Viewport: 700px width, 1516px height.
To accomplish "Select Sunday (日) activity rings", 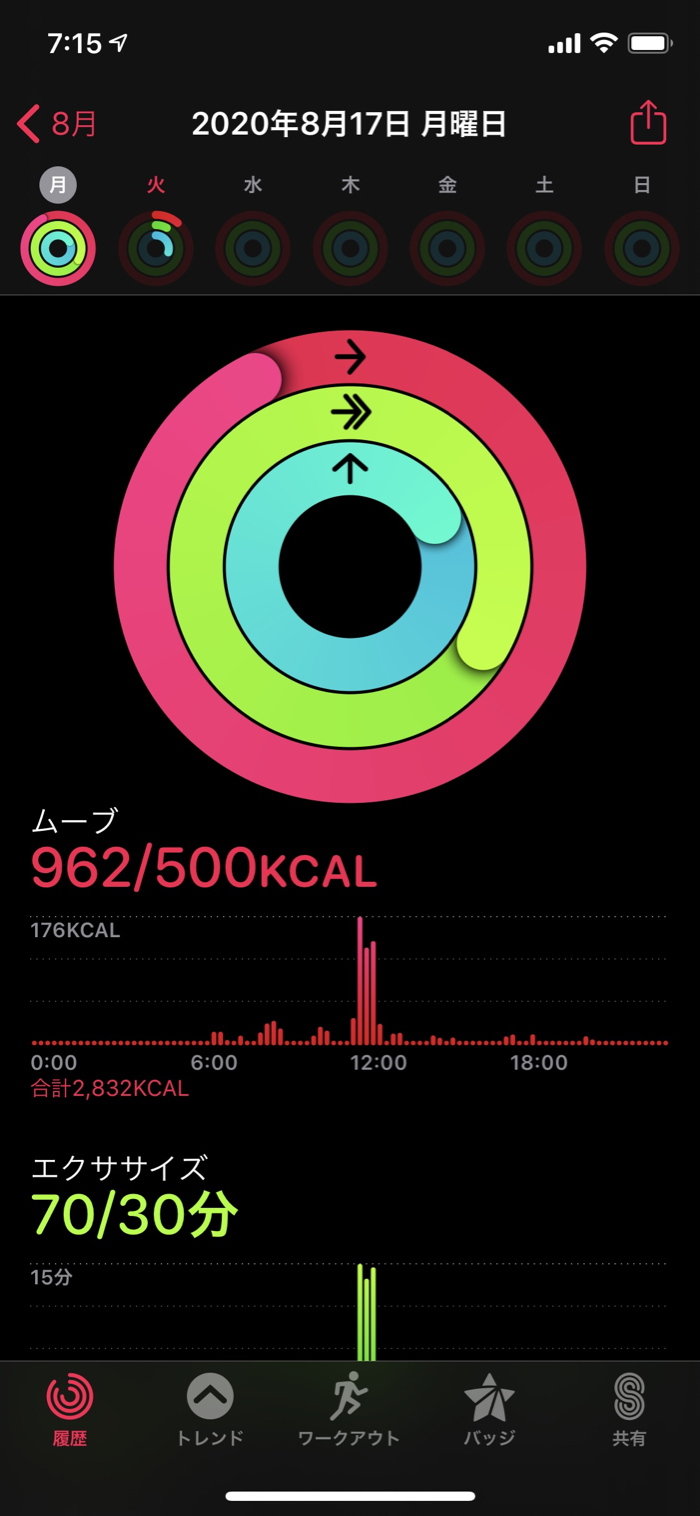I will (642, 248).
